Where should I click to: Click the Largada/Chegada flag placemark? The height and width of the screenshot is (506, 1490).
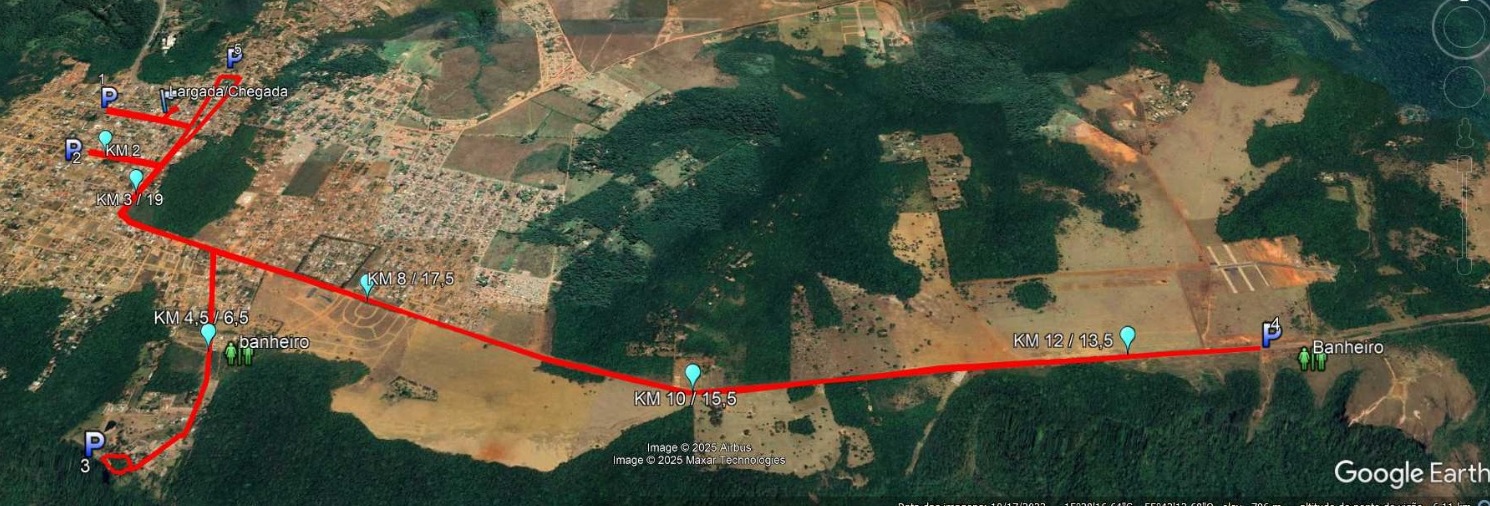(166, 100)
